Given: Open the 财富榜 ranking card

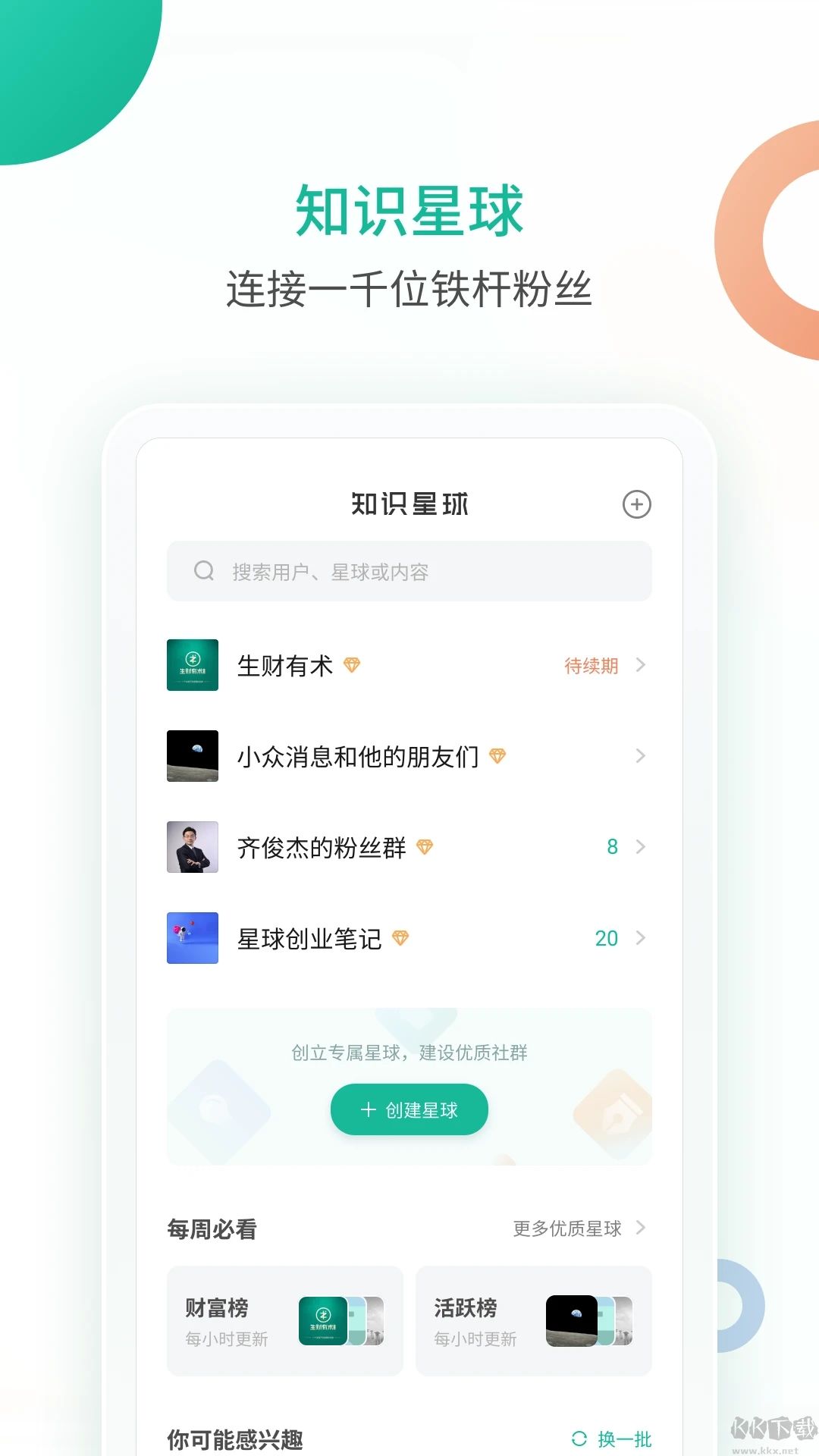Looking at the screenshot, I should pyautogui.click(x=284, y=1321).
